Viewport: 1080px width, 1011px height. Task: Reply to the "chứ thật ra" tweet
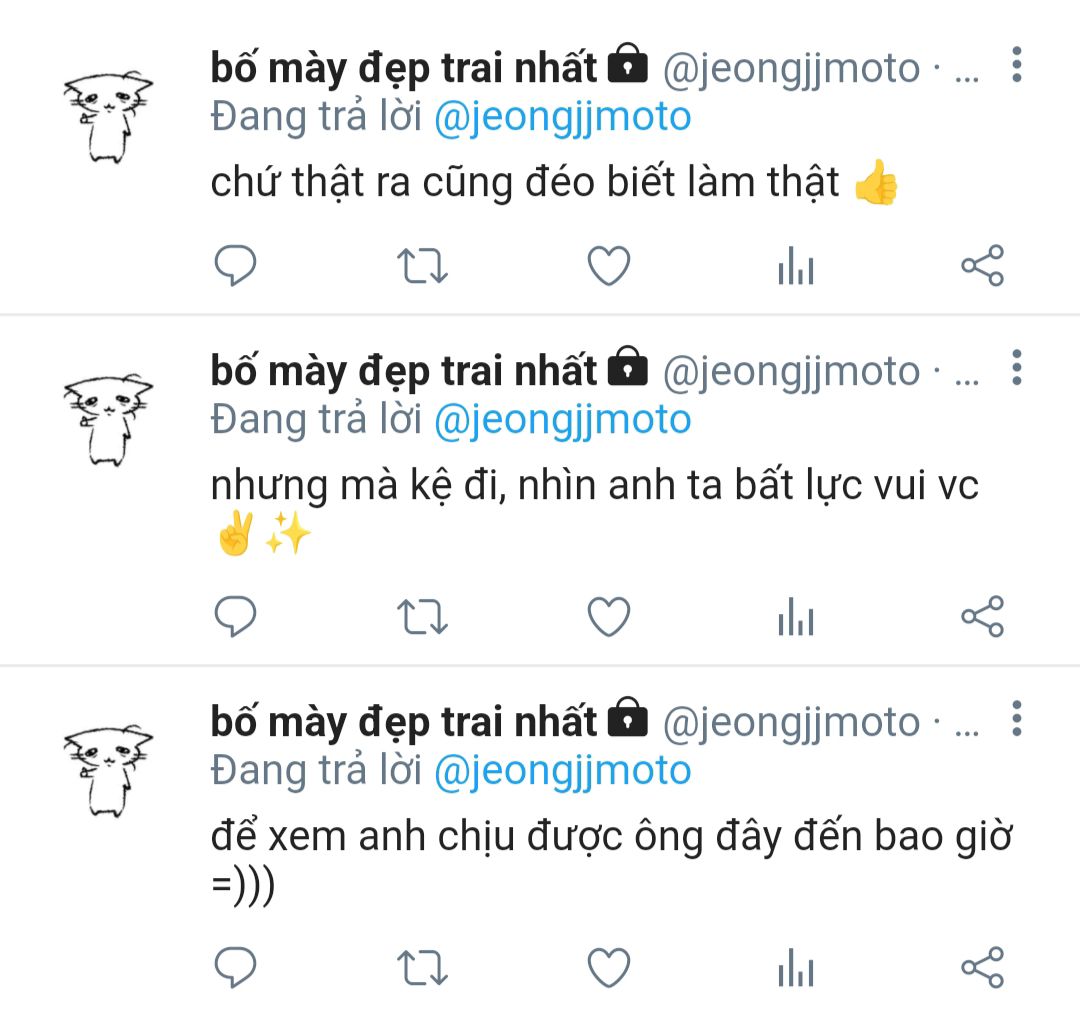click(x=236, y=266)
